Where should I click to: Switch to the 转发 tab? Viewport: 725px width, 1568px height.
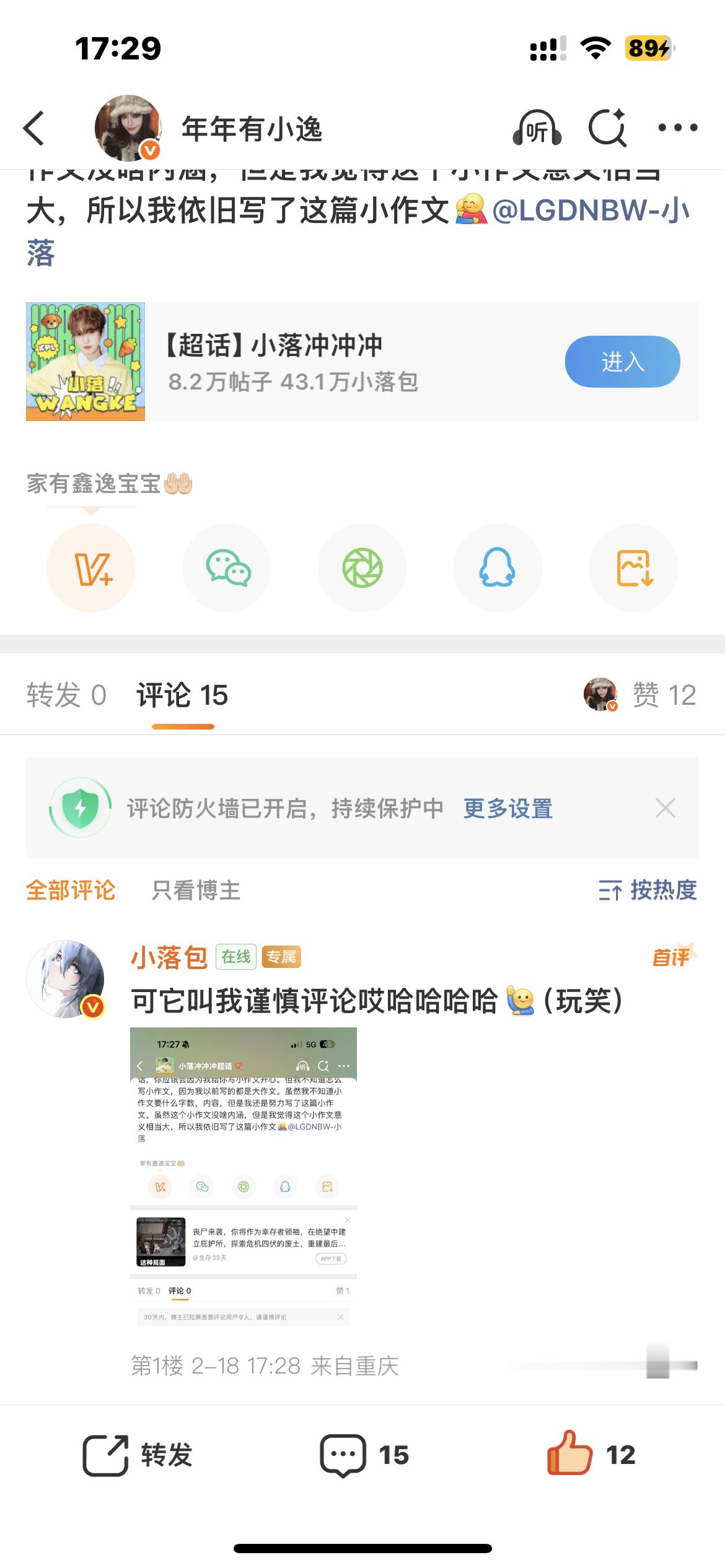65,695
